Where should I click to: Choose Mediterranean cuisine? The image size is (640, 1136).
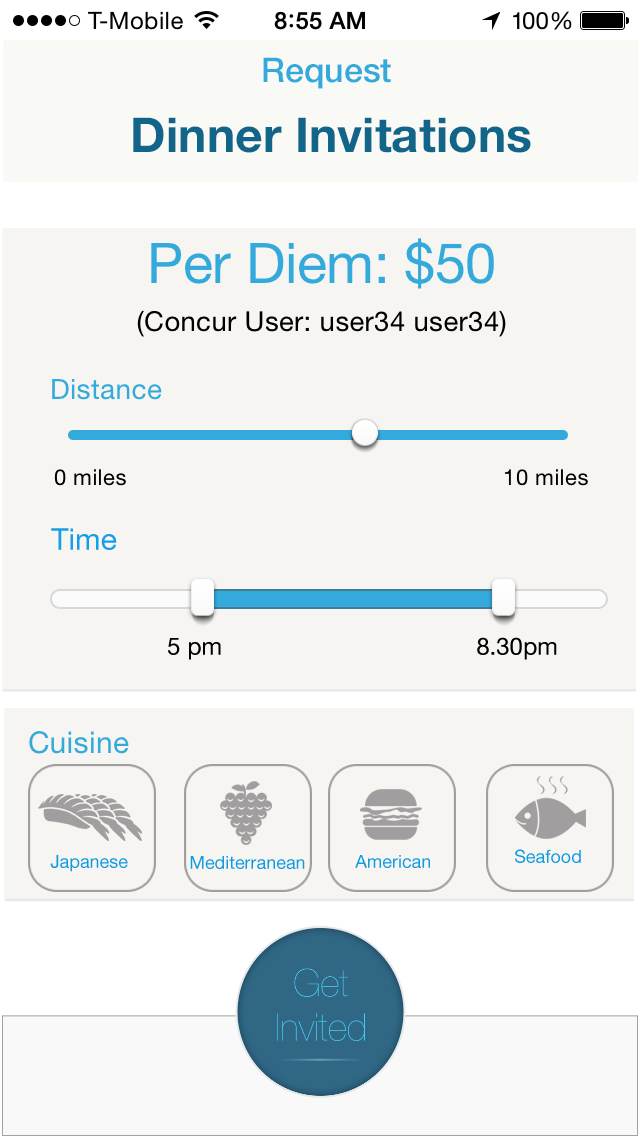[x=248, y=827]
